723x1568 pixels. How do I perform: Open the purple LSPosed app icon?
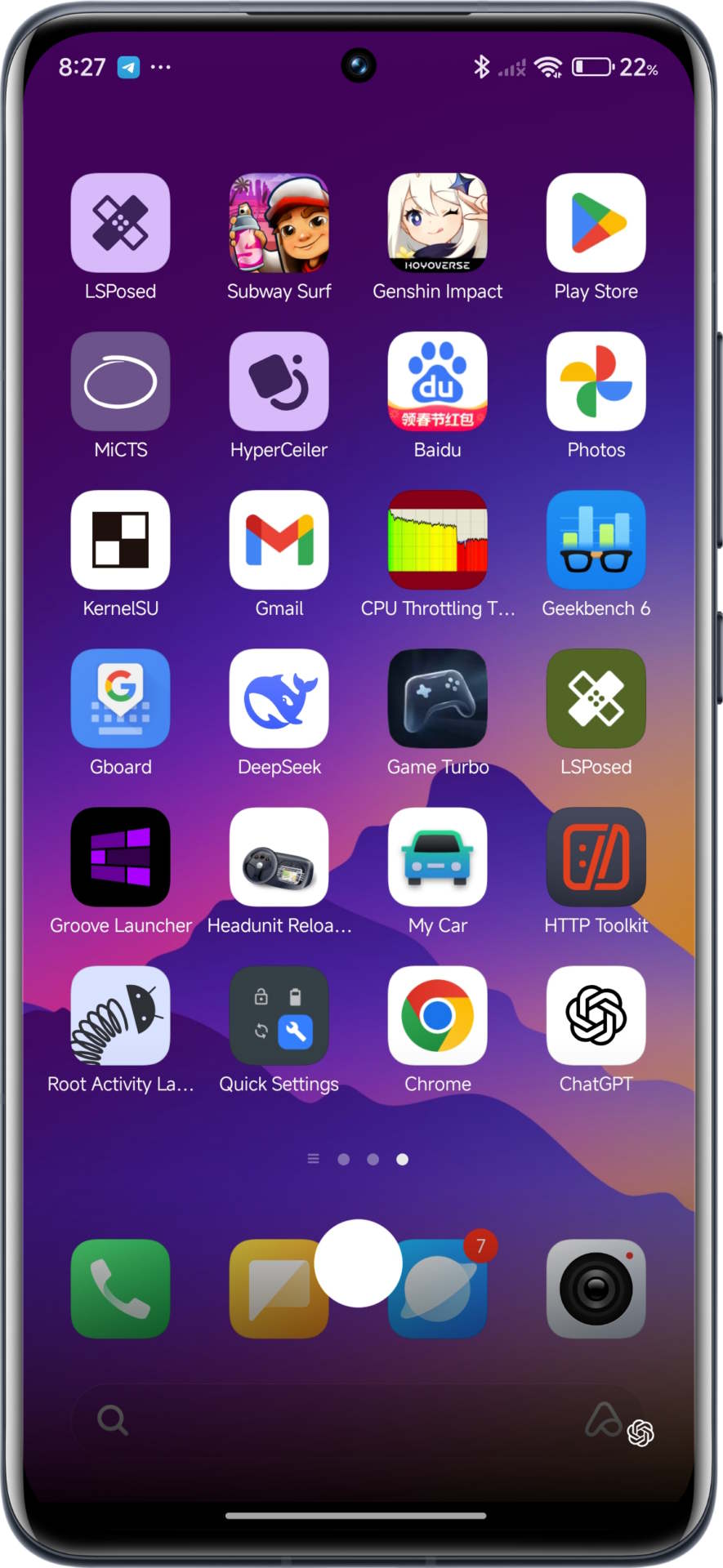pos(120,223)
